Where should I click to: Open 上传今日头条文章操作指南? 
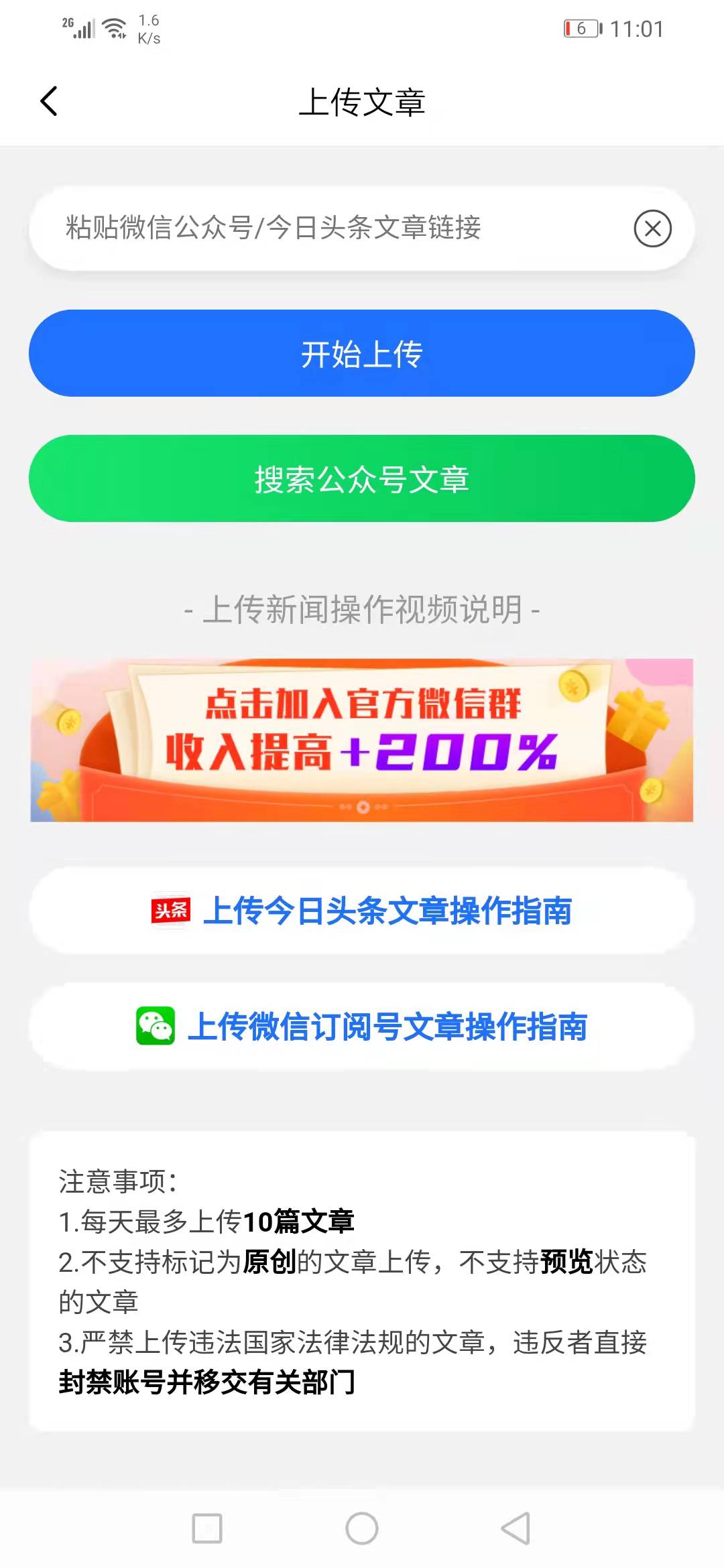pos(362,911)
